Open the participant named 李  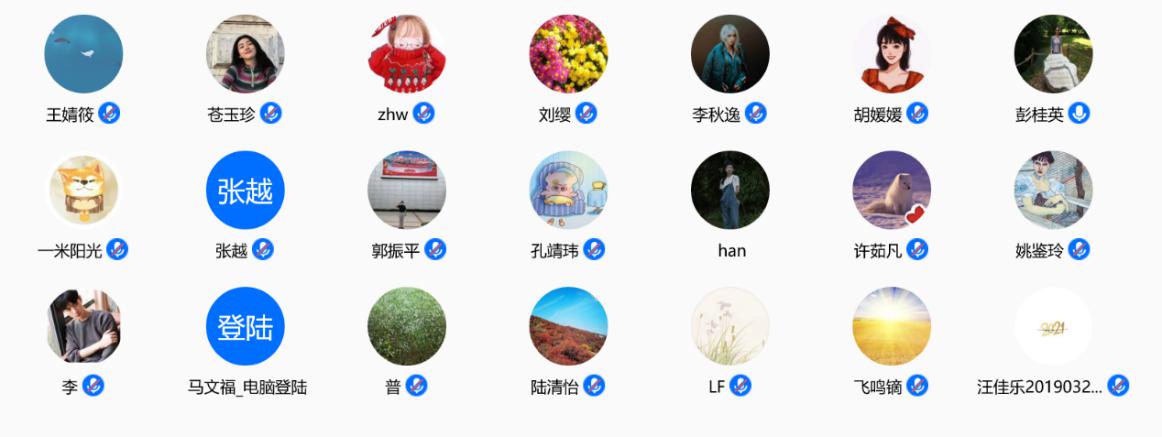[x=84, y=326]
